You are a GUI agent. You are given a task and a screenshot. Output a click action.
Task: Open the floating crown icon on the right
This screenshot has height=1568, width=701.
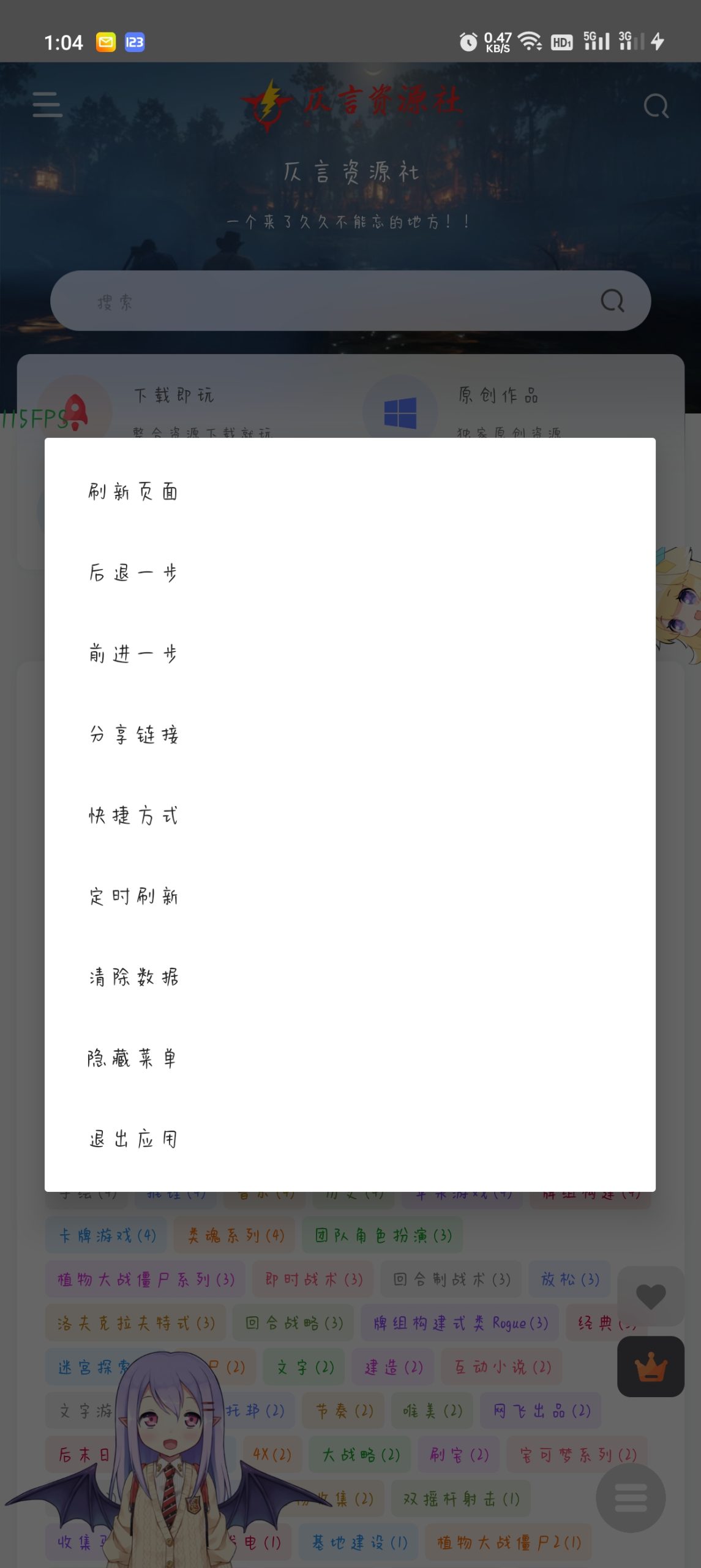(x=651, y=1367)
